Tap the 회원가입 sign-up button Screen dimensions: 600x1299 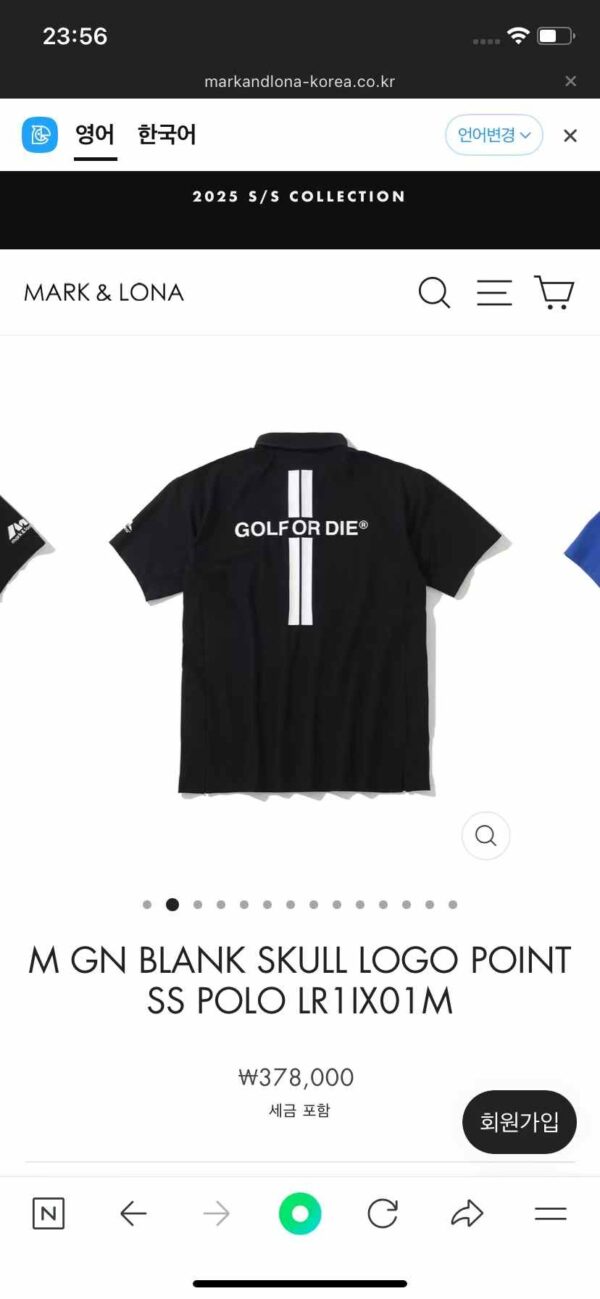point(519,1122)
